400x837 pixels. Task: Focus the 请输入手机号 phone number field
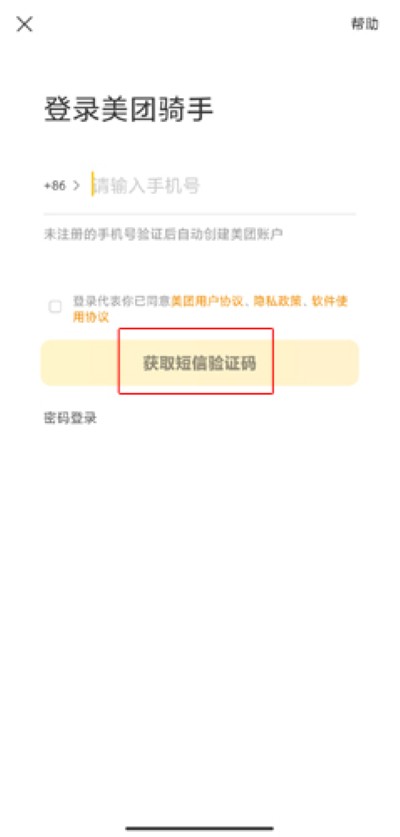coord(223,186)
